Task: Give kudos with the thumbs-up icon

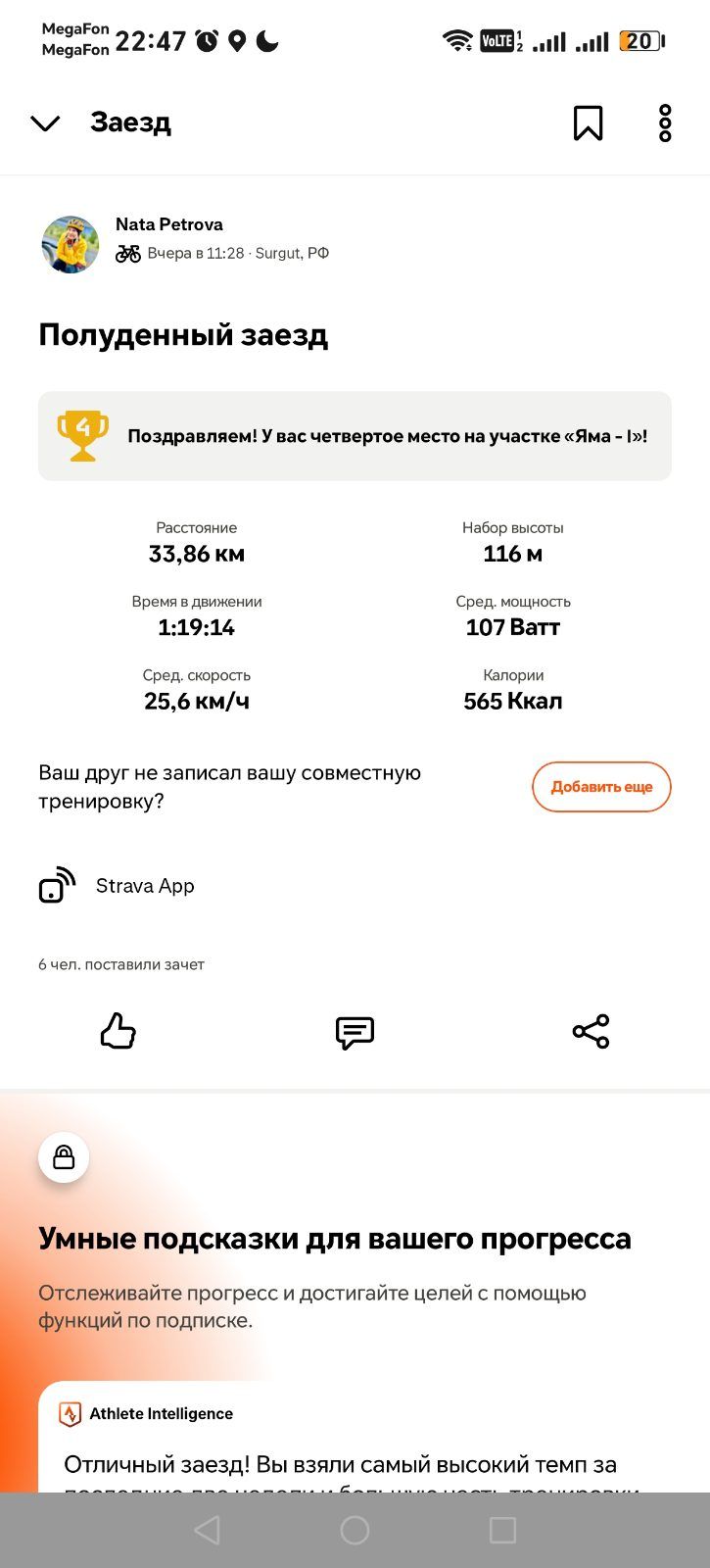Action: (x=118, y=1032)
